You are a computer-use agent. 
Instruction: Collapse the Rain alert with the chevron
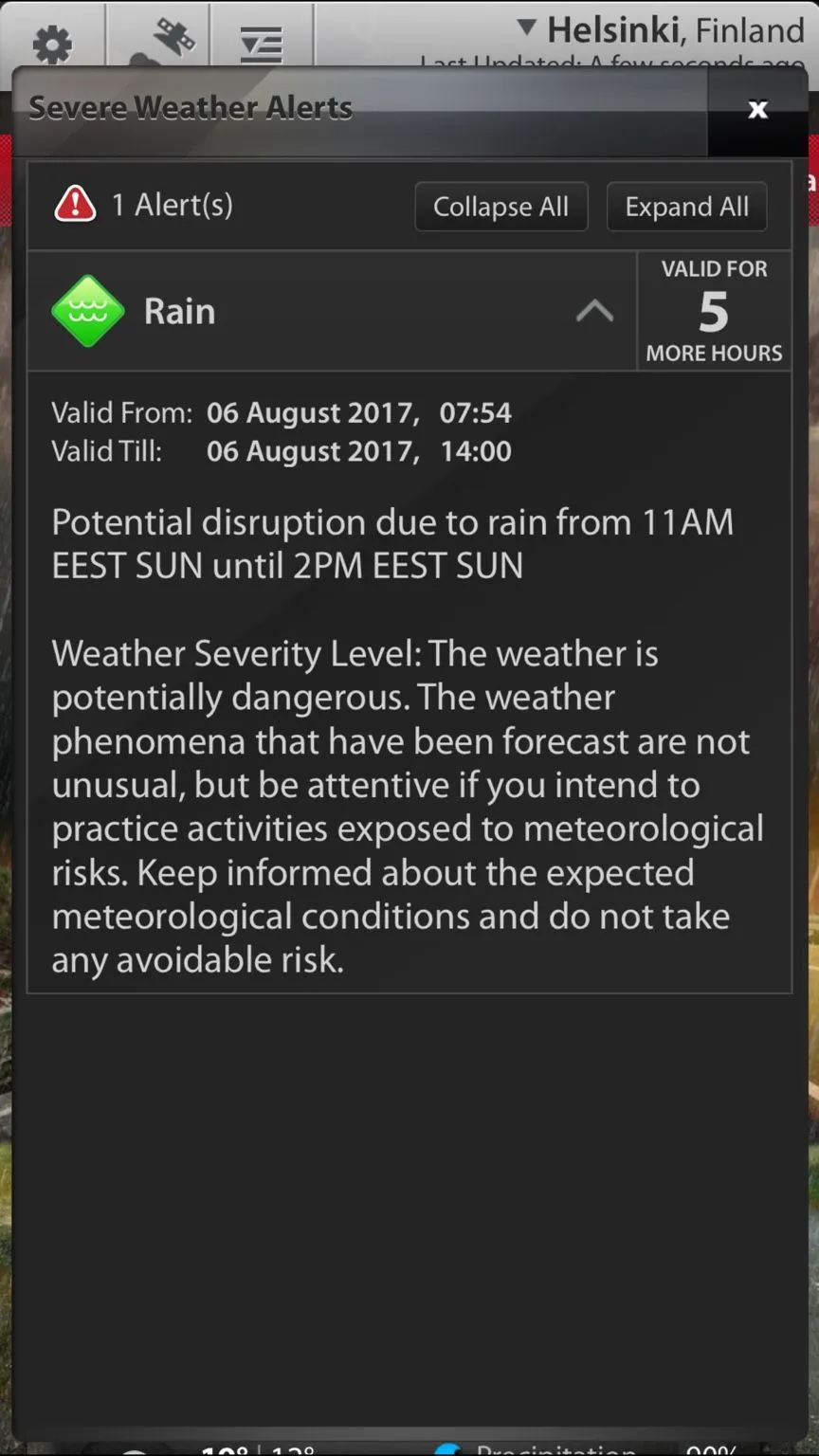(x=594, y=311)
